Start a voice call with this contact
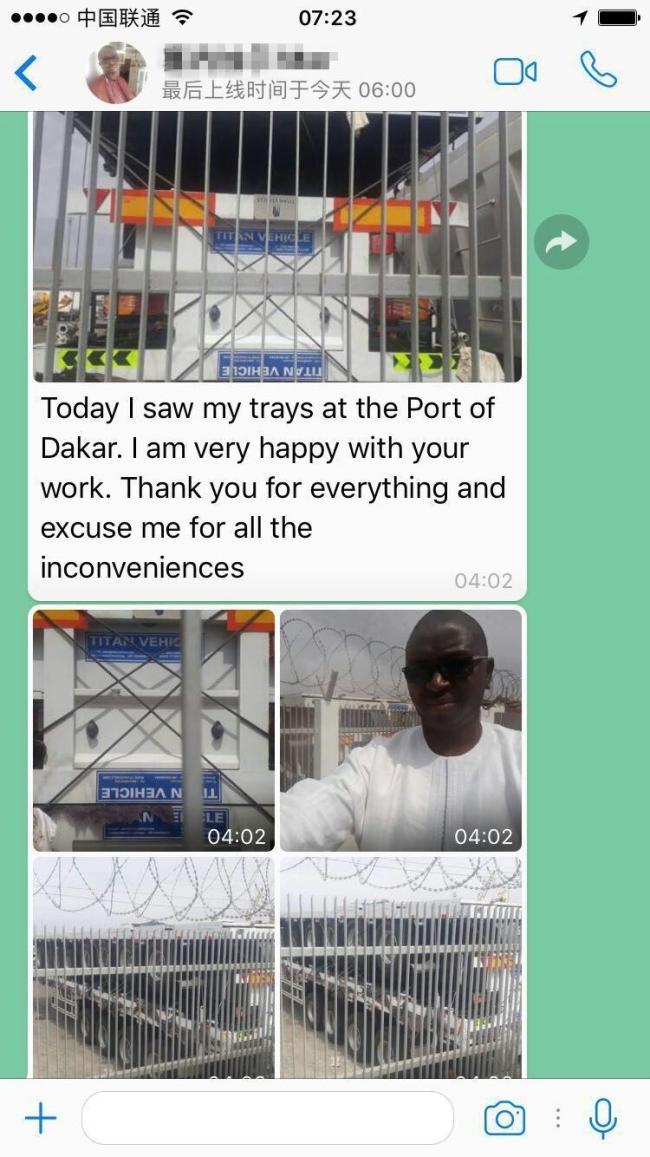The height and width of the screenshot is (1157, 650). point(598,70)
